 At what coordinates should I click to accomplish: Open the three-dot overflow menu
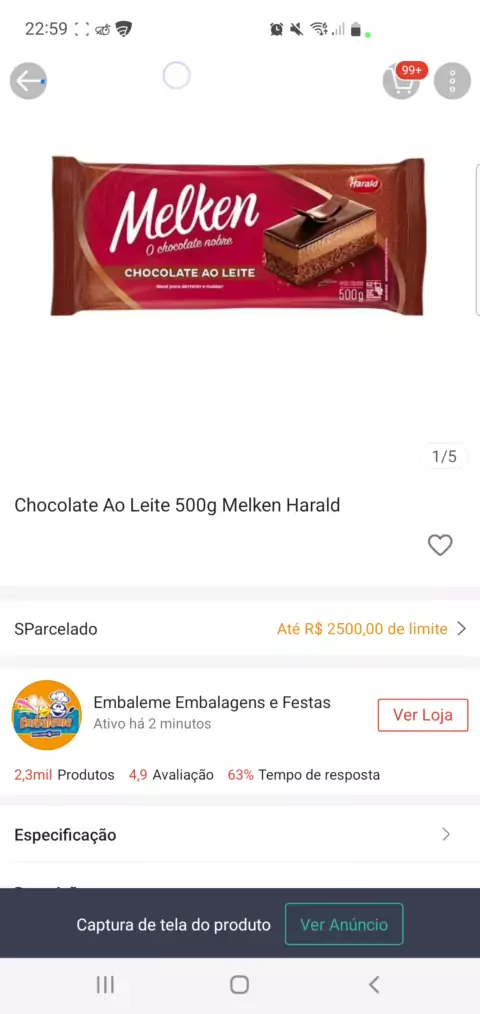(x=452, y=81)
